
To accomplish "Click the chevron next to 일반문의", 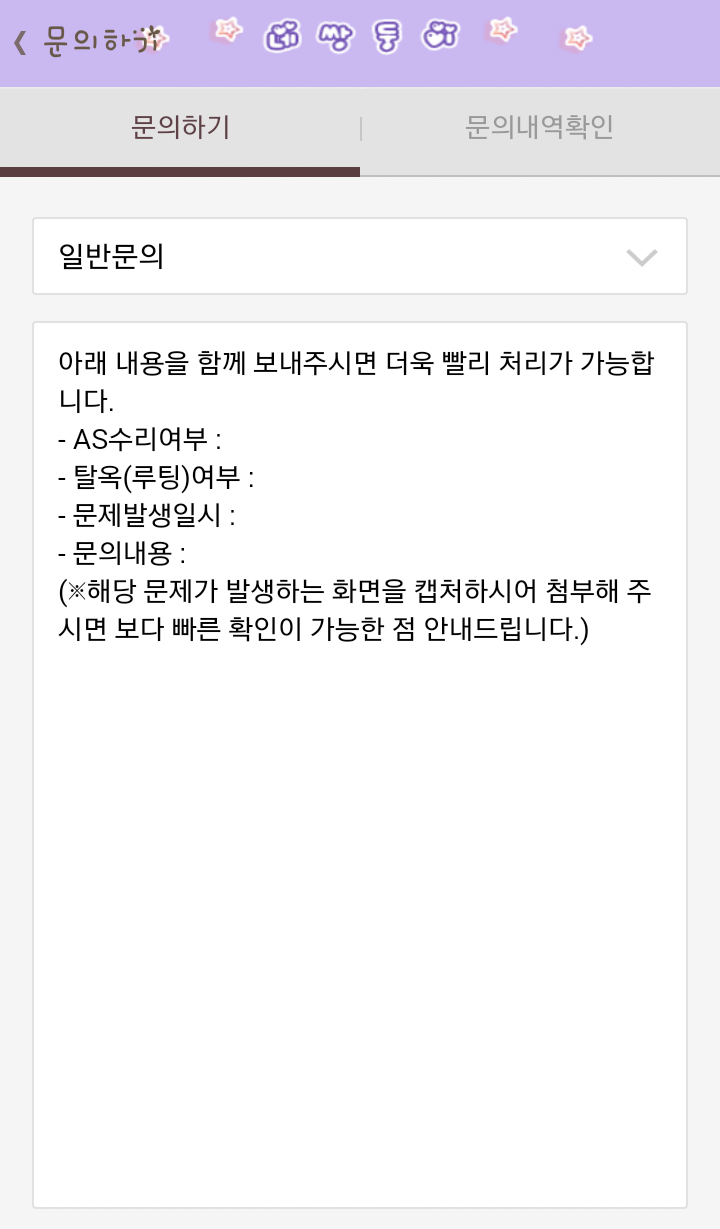I will point(641,257).
